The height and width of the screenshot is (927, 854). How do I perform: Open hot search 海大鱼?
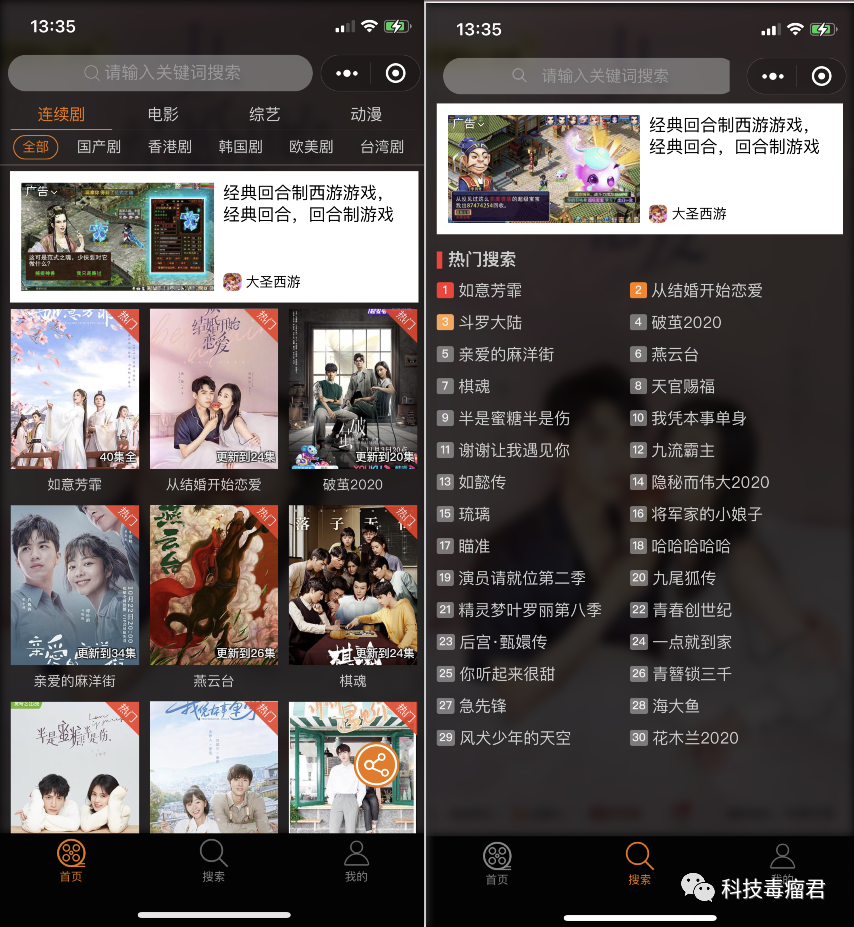click(675, 706)
